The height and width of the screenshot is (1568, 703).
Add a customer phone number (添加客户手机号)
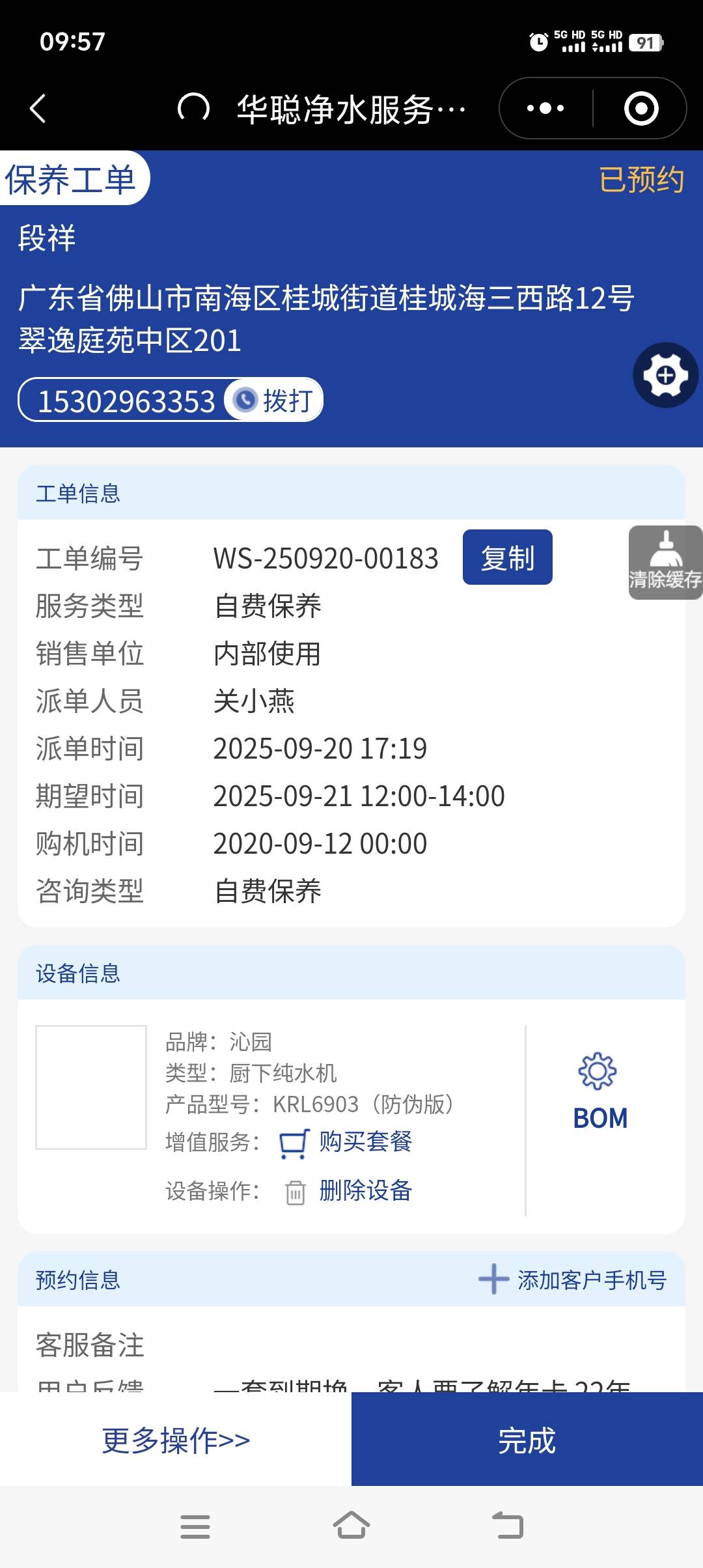click(x=573, y=1280)
